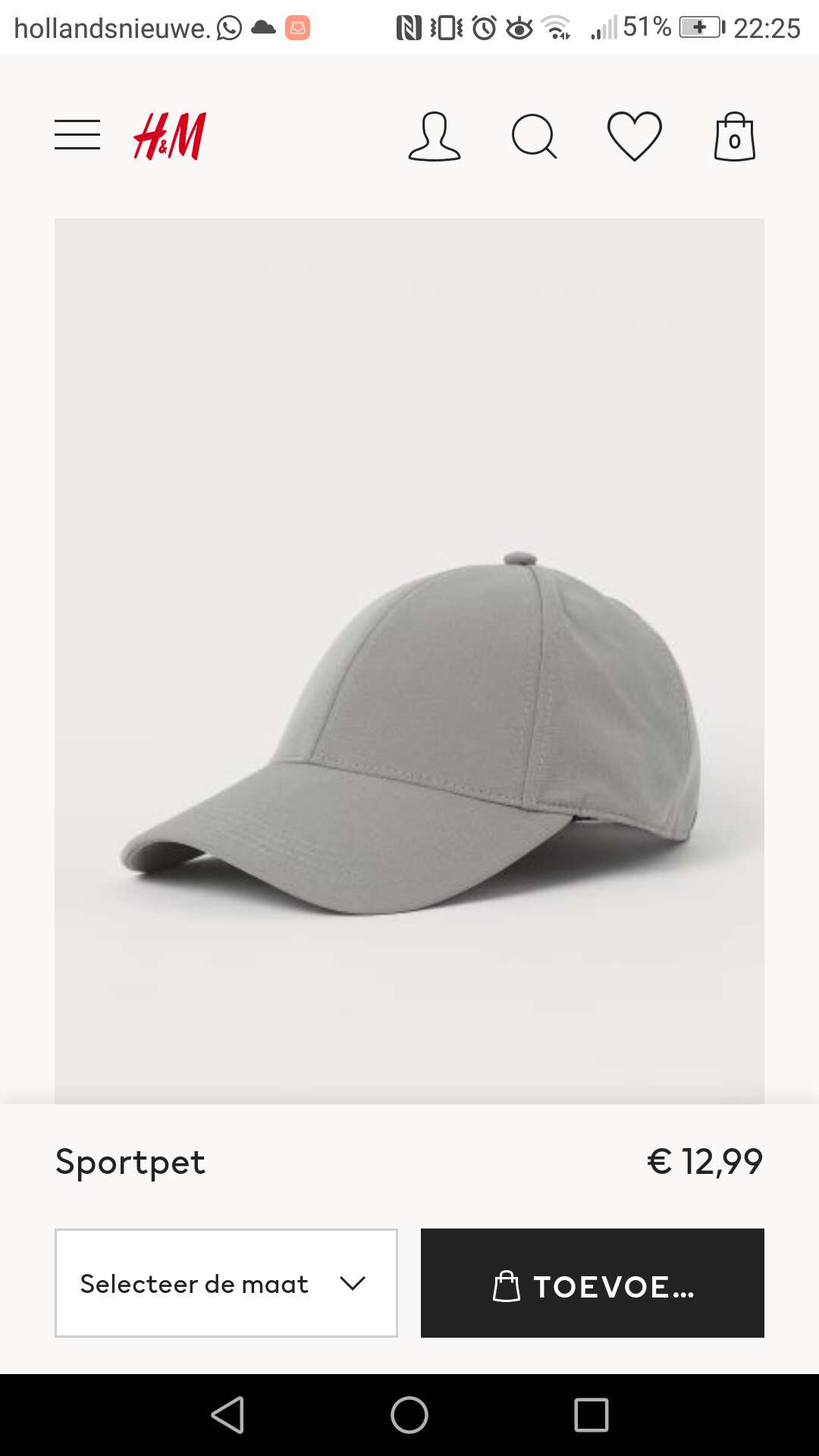The height and width of the screenshot is (1456, 819).
Task: Go to the H&M homepage via logo
Action: click(170, 136)
